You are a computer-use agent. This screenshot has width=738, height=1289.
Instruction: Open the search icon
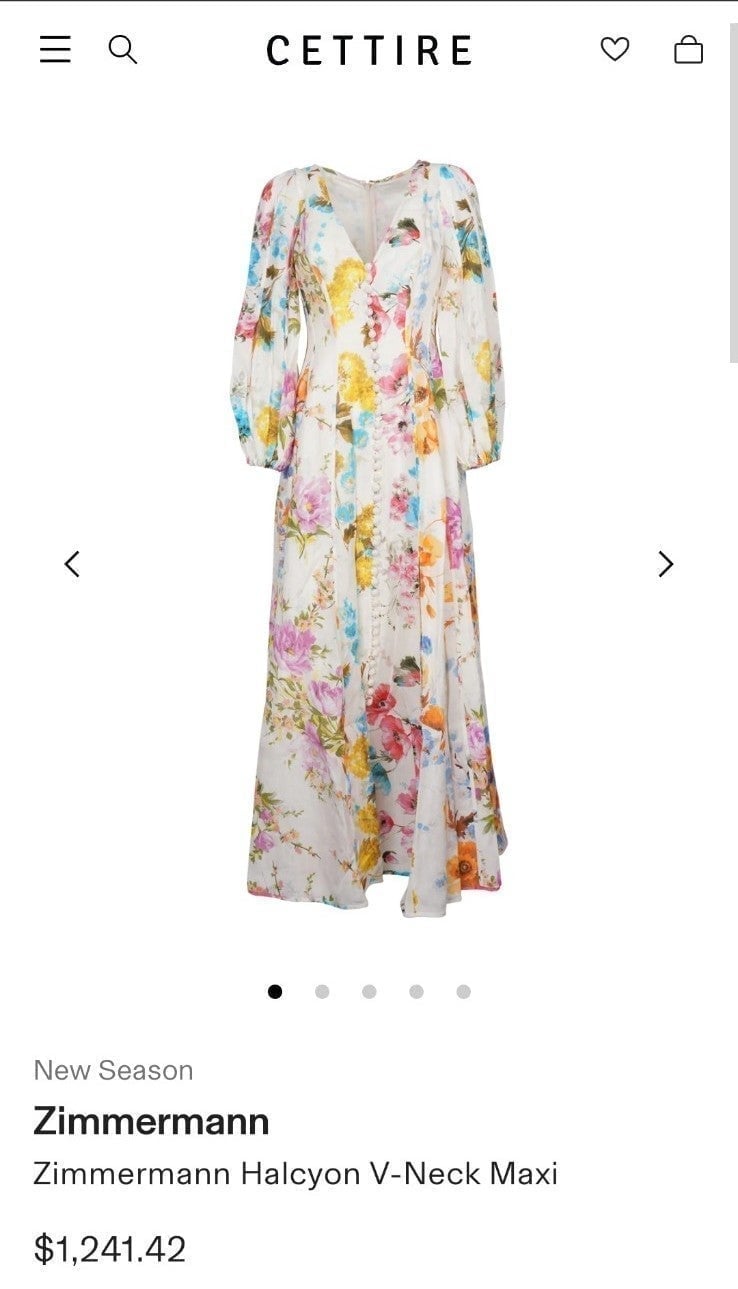coord(122,49)
